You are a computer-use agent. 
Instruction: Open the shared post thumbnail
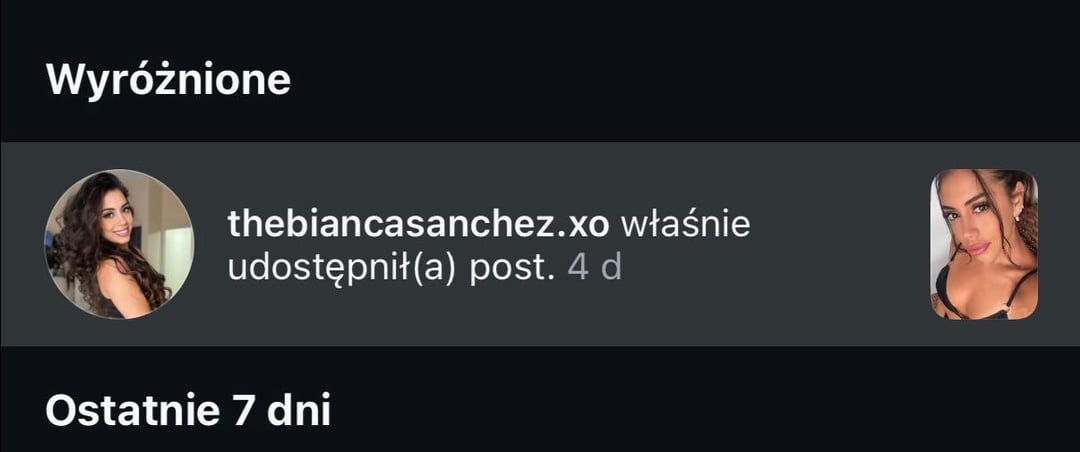point(984,245)
